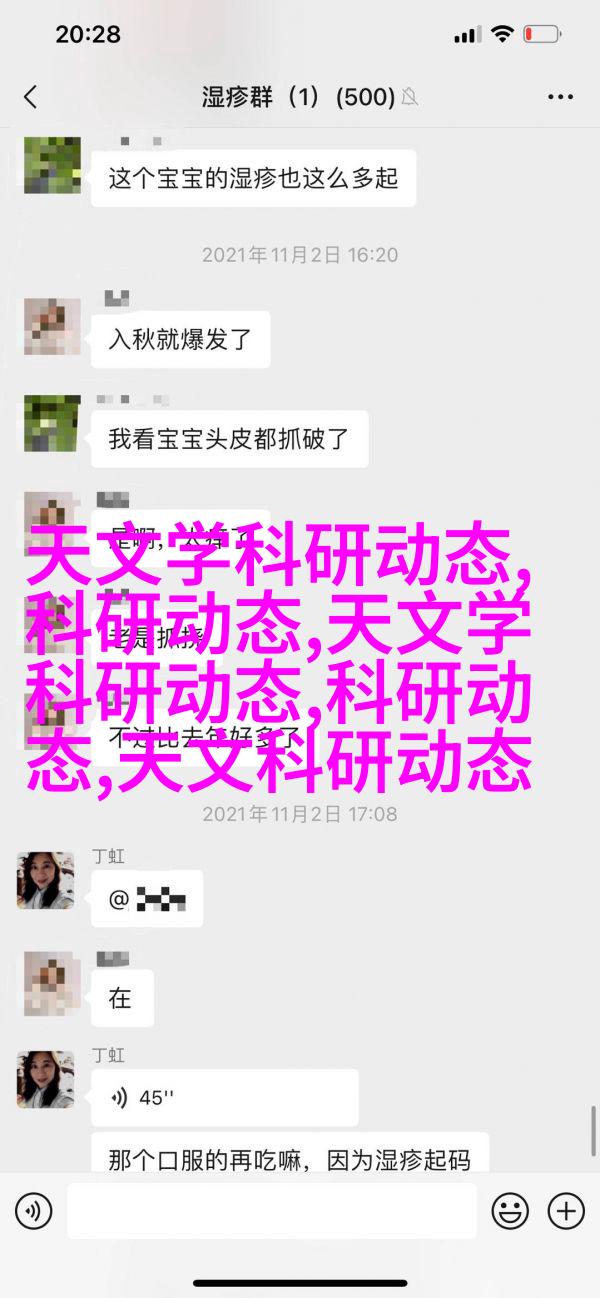This screenshot has width=600, height=1298.
Task: Switch to voice input mode
Action: (33, 1211)
